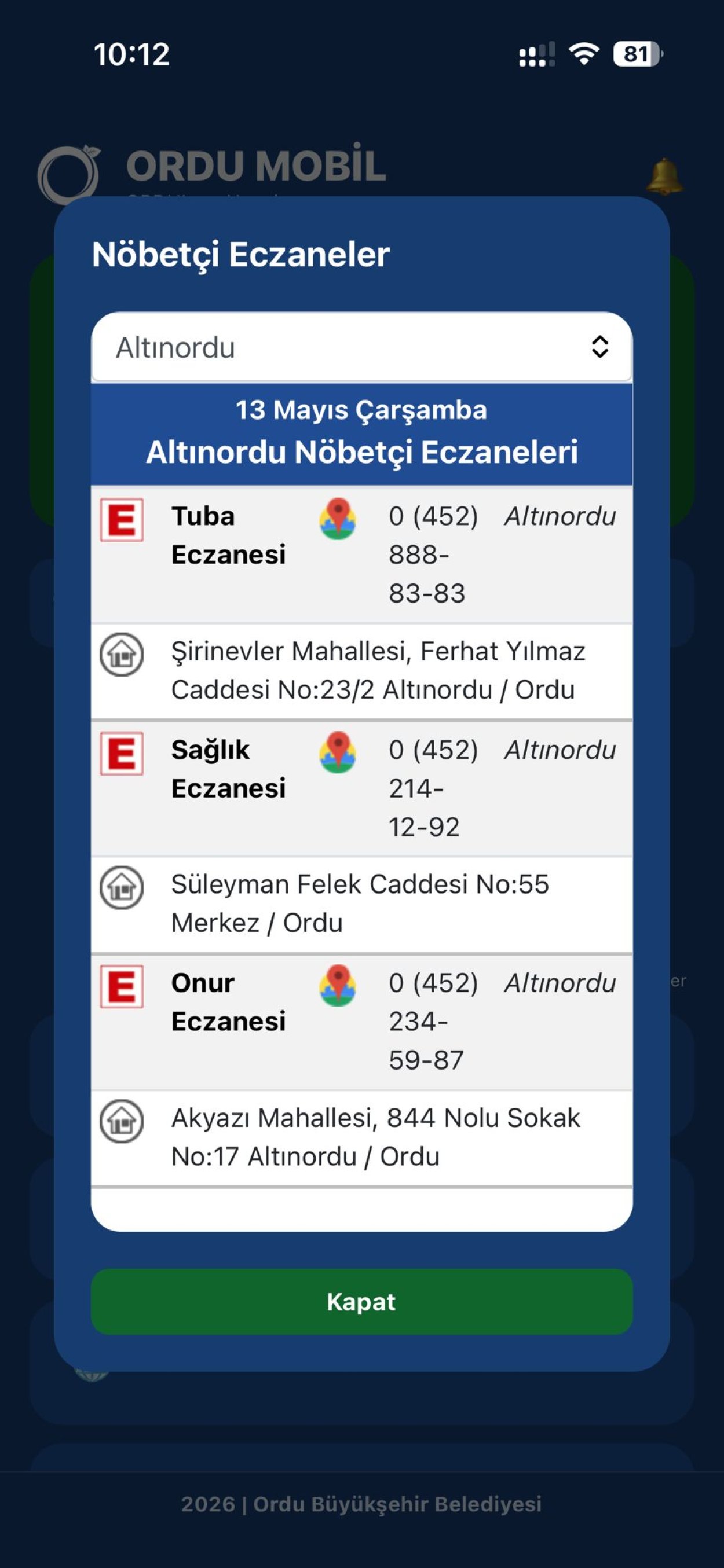Open the Altınordu district dropdown
This screenshot has height=1568, width=724.
tap(361, 347)
